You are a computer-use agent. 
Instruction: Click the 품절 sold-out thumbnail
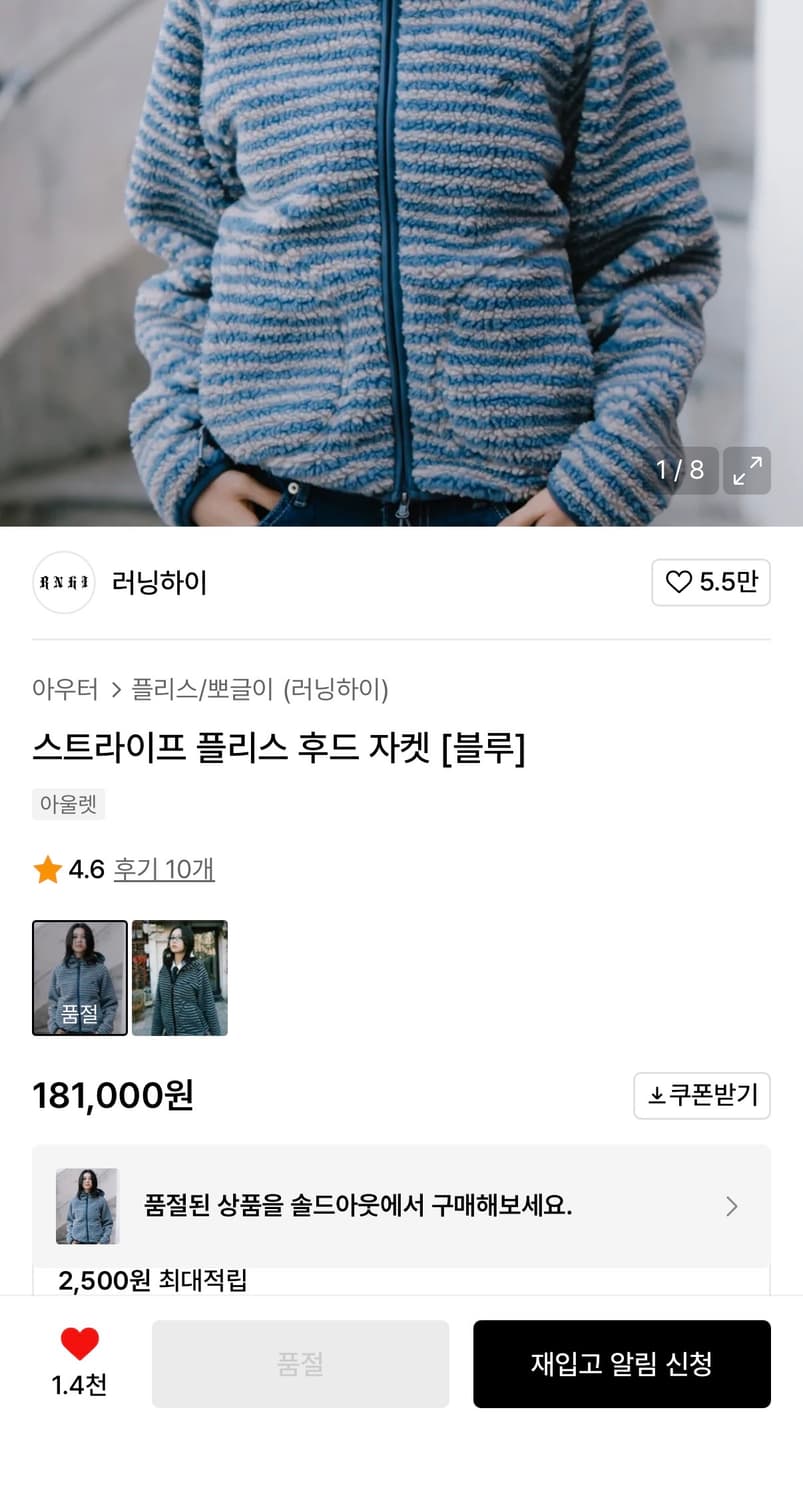[80, 977]
